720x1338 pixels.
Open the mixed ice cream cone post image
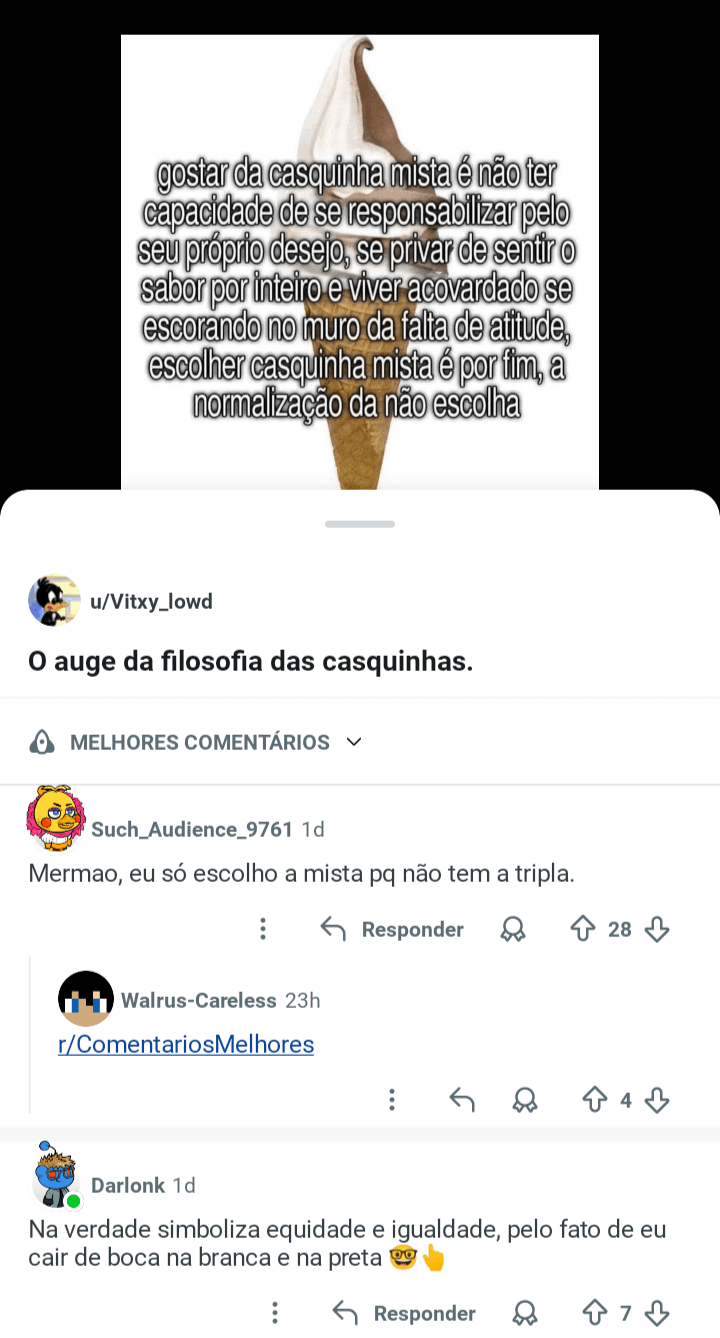(360, 262)
